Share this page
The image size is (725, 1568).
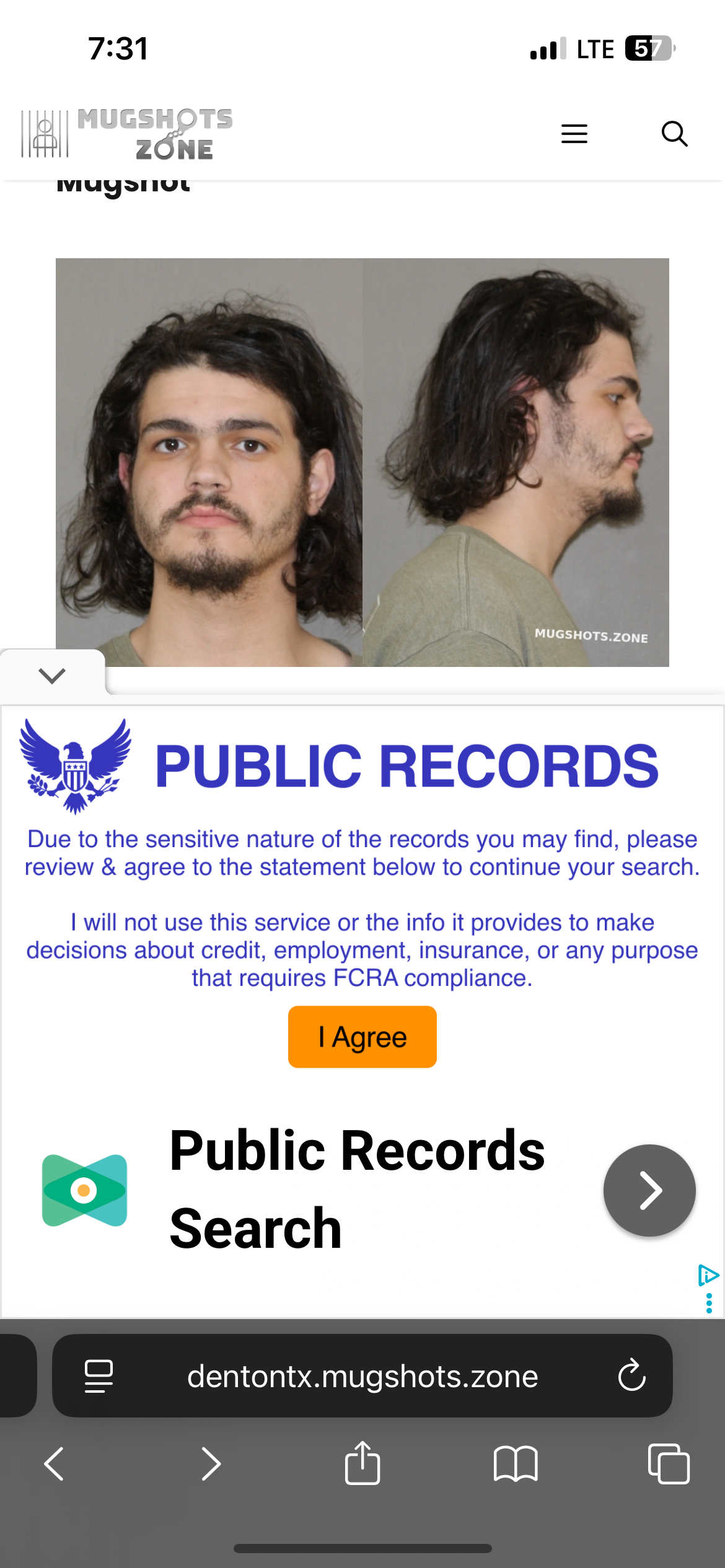click(362, 1463)
